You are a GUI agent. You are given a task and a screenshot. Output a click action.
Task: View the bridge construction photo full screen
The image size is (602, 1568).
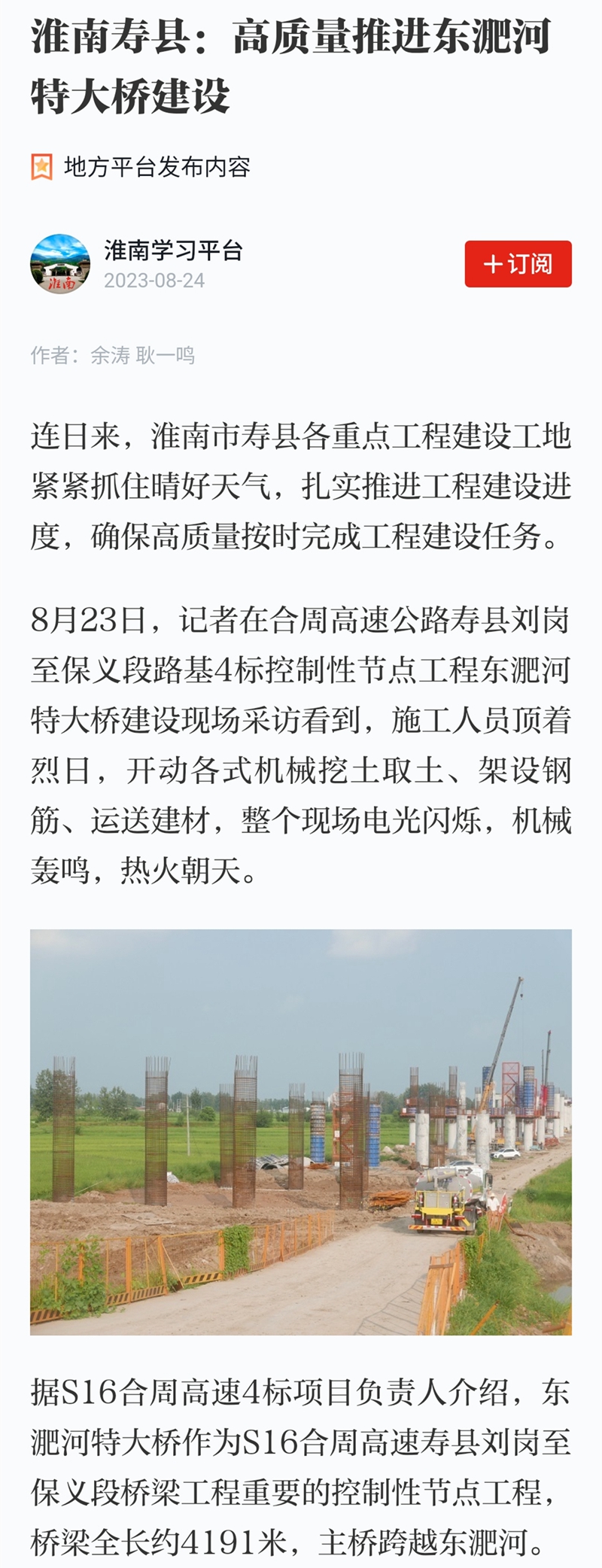(301, 1138)
